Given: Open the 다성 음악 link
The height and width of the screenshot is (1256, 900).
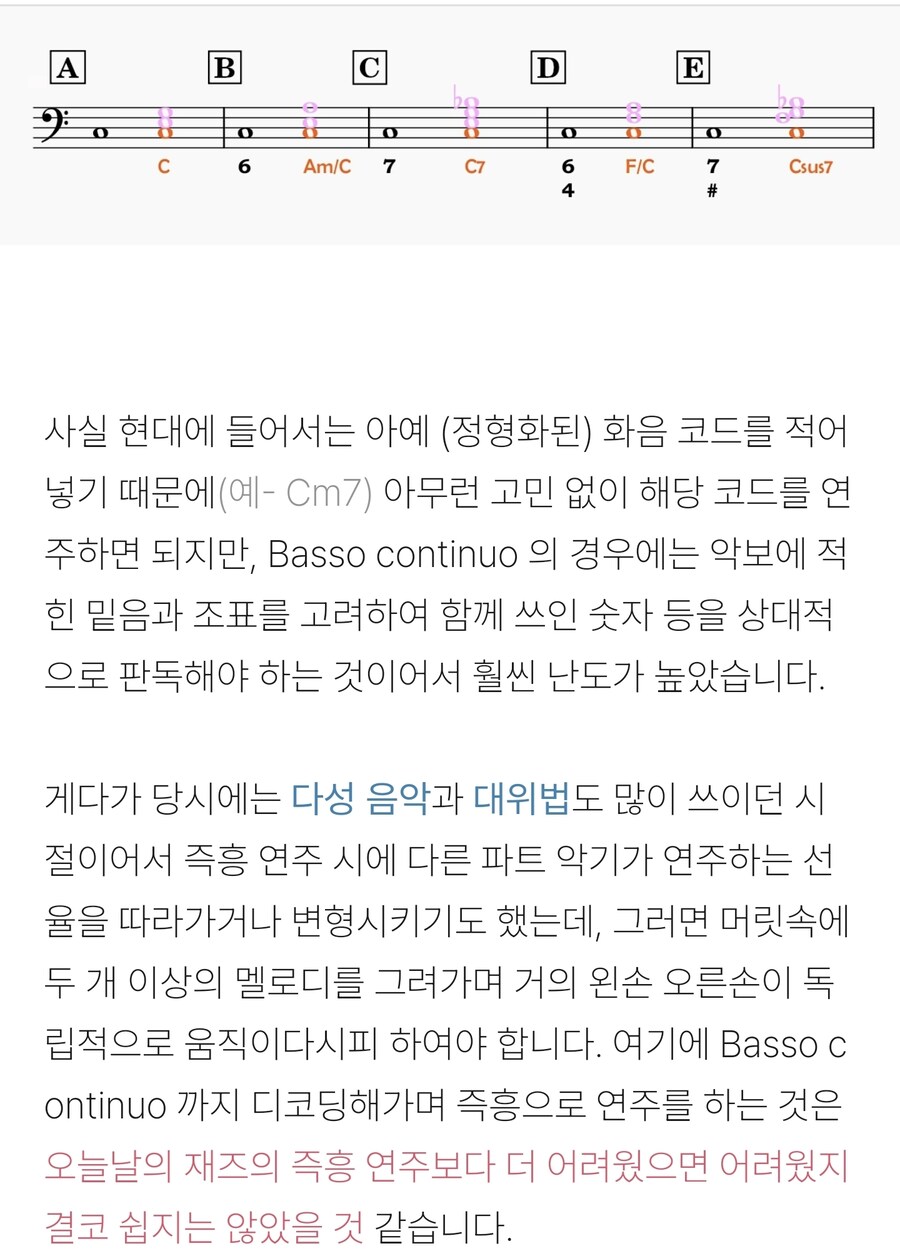Looking at the screenshot, I should tap(360, 798).
